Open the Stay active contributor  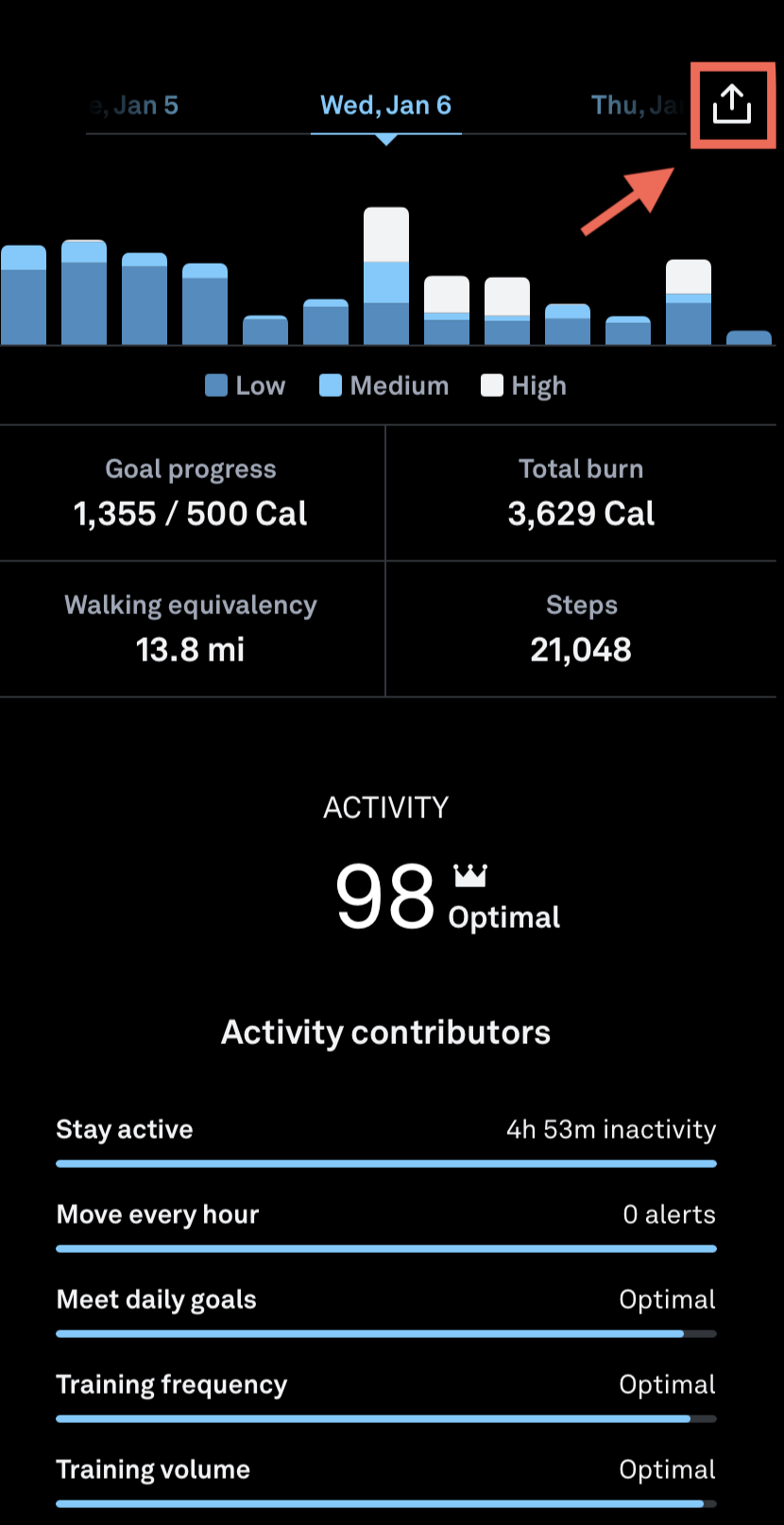pos(386,1140)
